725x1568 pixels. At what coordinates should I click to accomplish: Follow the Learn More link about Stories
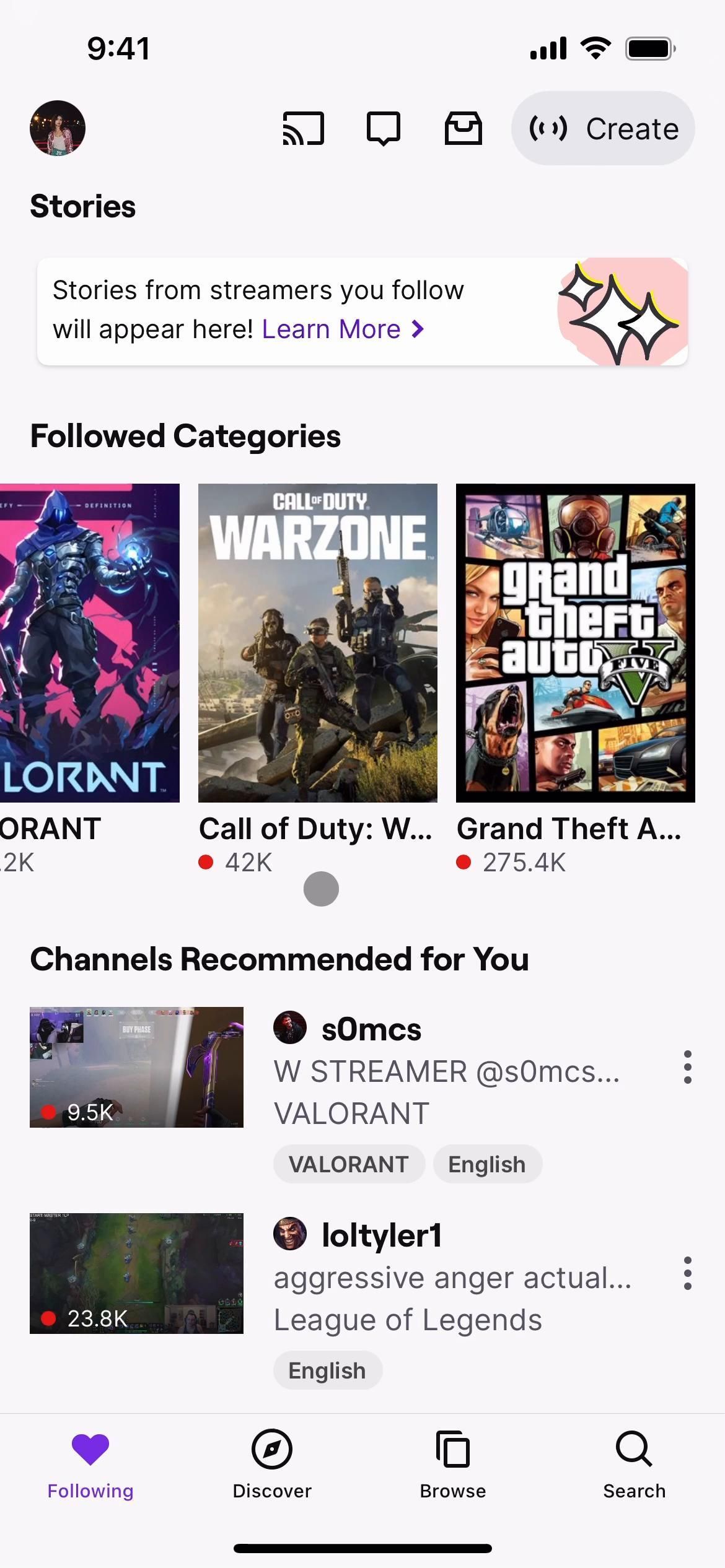[x=343, y=329]
